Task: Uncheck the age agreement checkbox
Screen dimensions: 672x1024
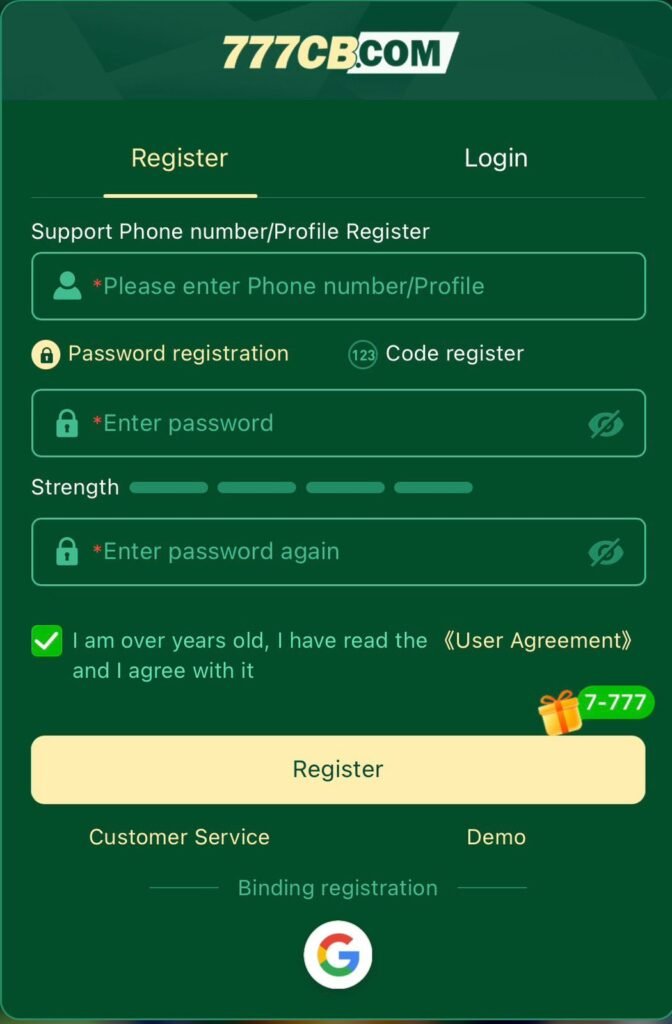Action: [x=47, y=641]
